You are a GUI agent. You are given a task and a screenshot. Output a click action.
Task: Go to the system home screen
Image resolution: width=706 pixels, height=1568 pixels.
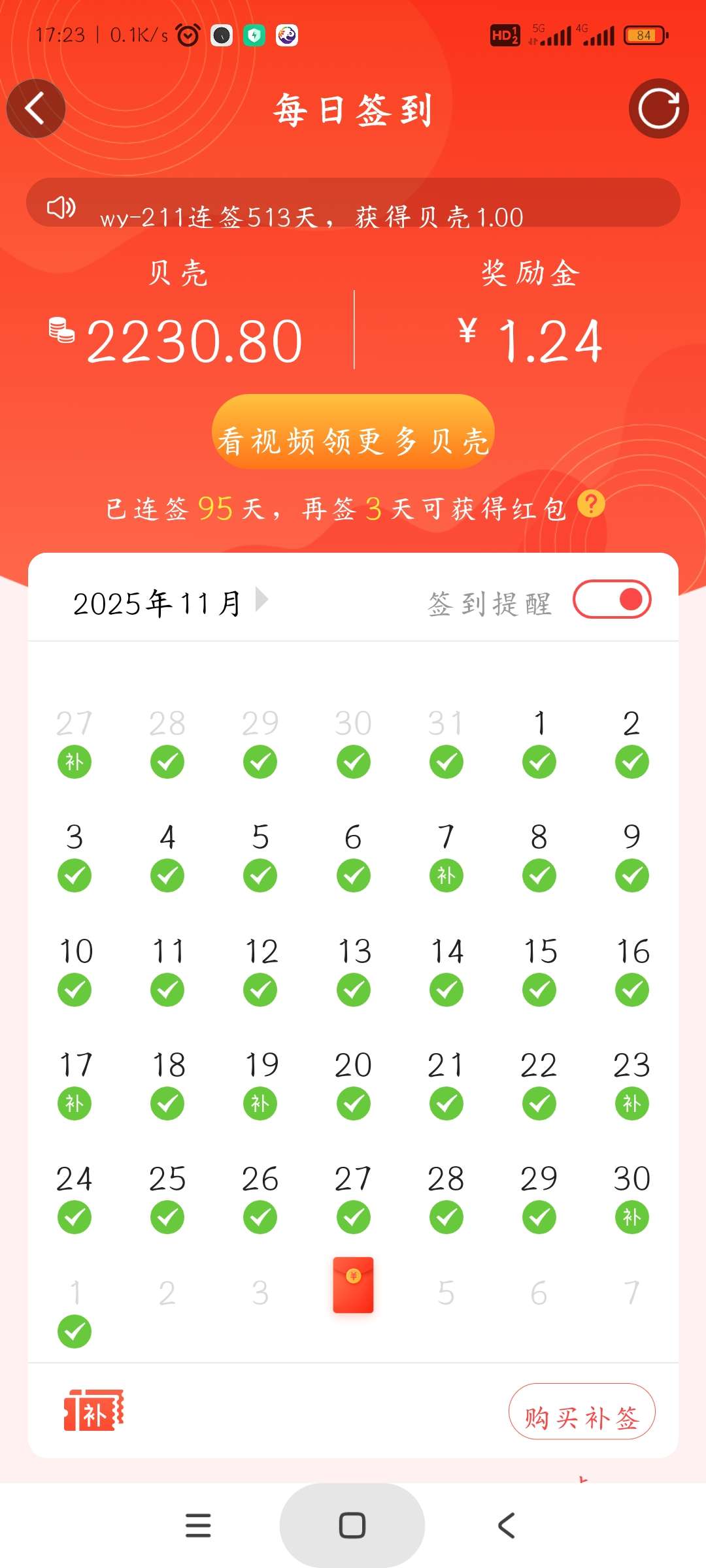352,1526
